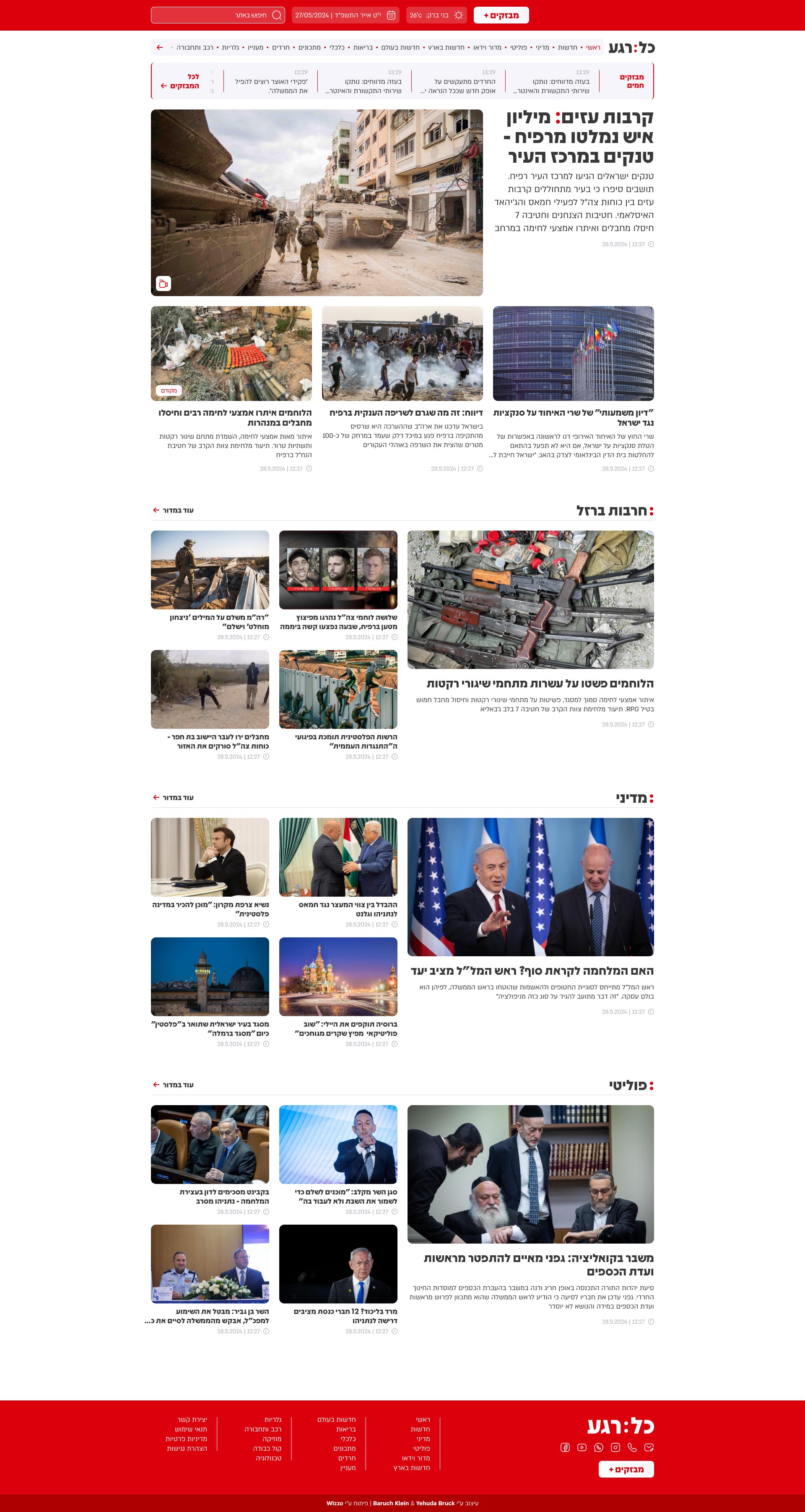Open יצירת קשר footer link
805x1512 pixels.
(x=192, y=1419)
